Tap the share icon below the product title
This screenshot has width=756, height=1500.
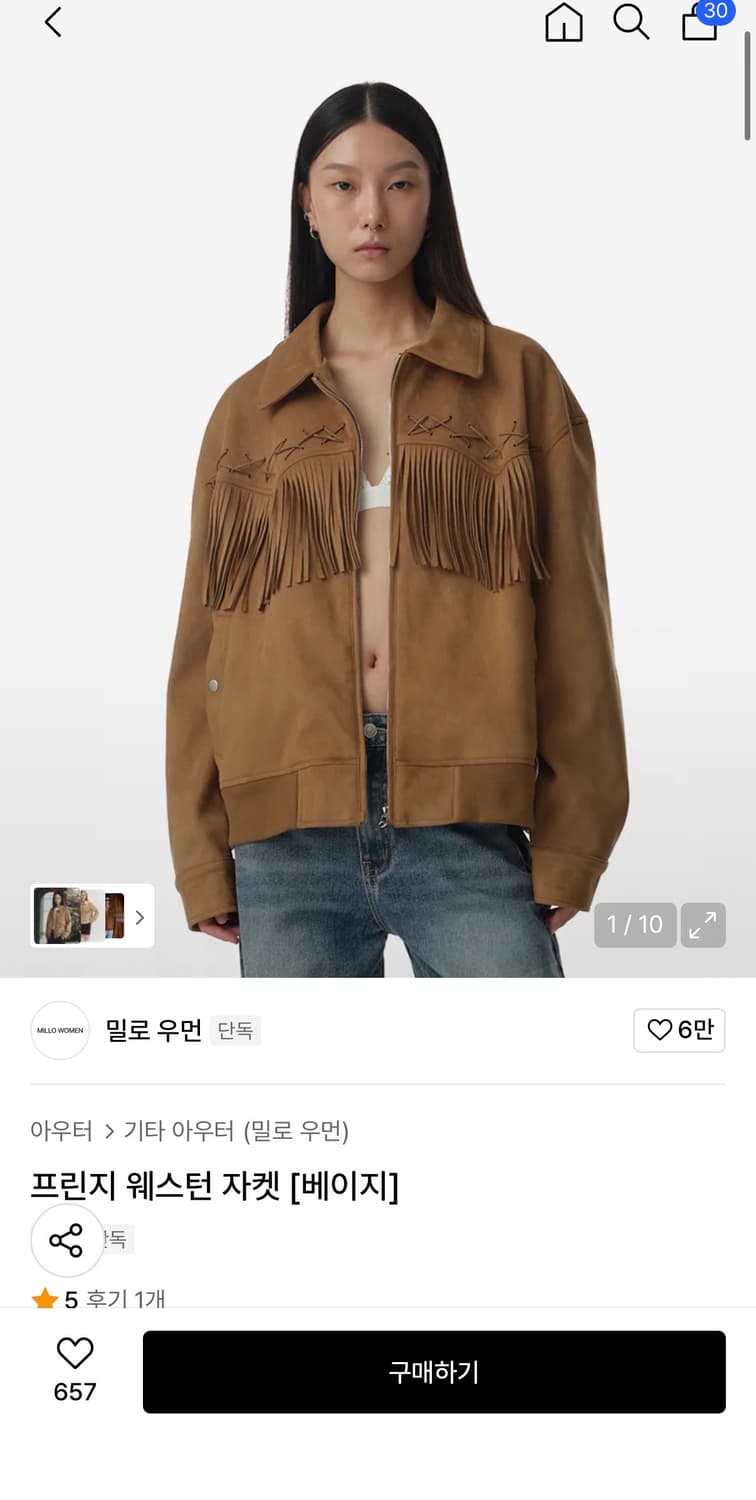[66, 1240]
